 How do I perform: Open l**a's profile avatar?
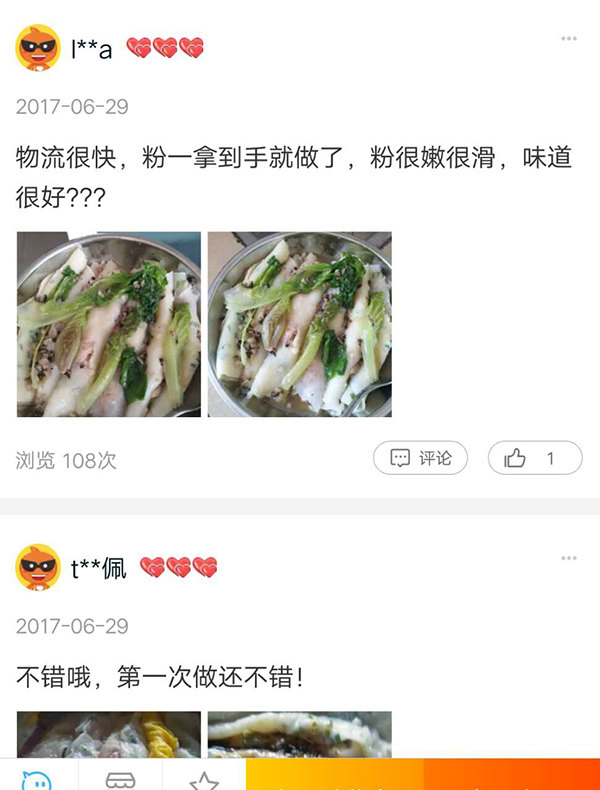pyautogui.click(x=38, y=48)
